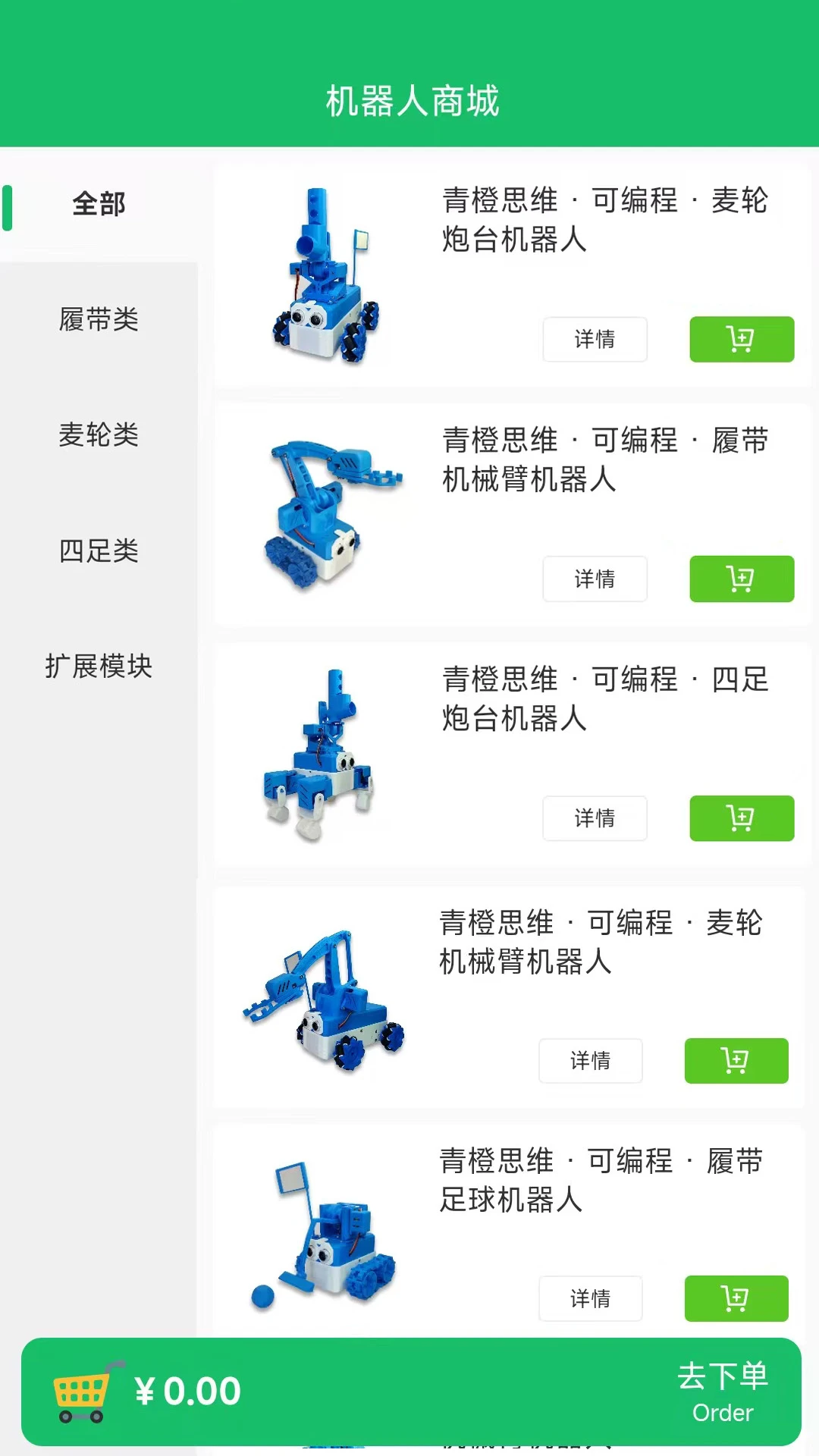The width and height of the screenshot is (819, 1456).
Task: Add 履带机械臂机器人 to cart
Action: coord(742,579)
